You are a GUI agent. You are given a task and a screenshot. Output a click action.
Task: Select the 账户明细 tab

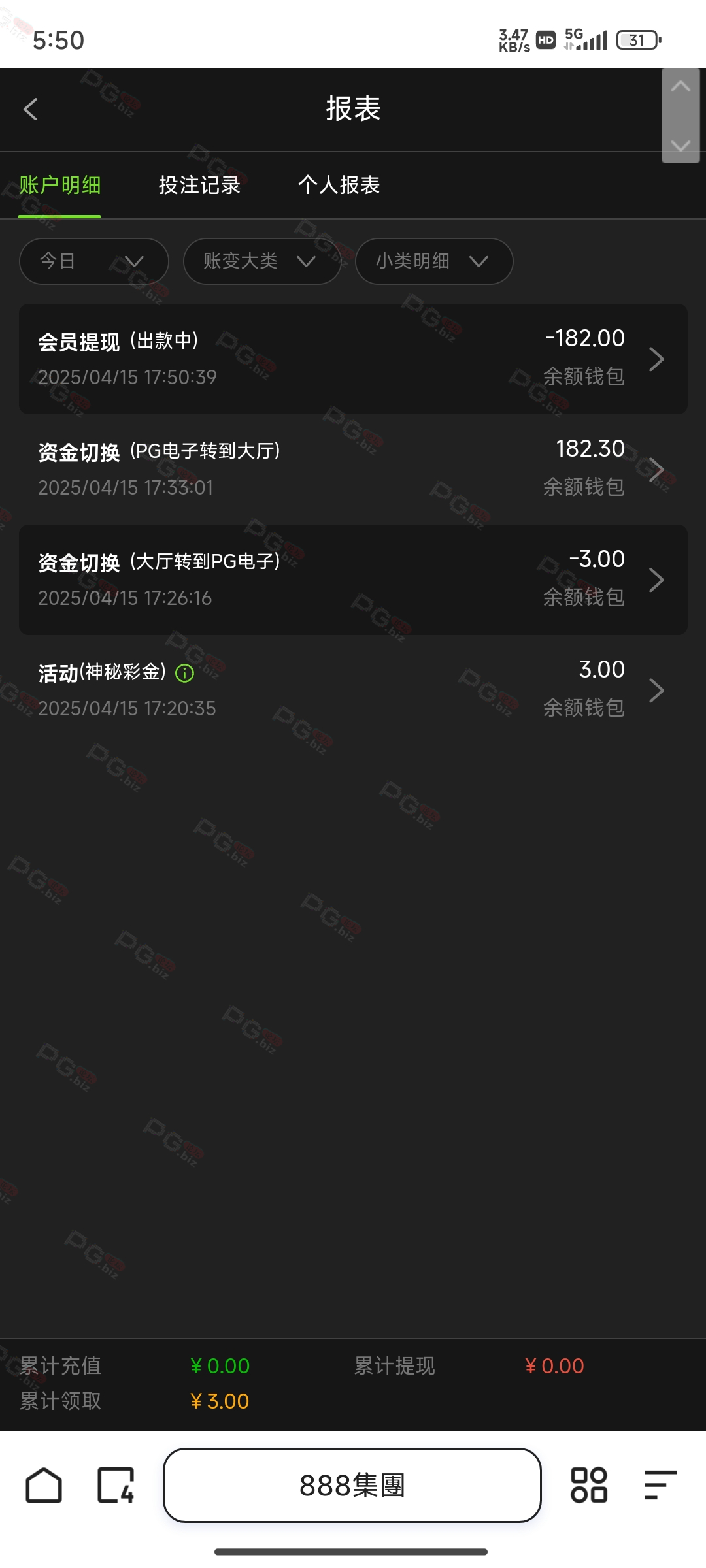coord(60,186)
